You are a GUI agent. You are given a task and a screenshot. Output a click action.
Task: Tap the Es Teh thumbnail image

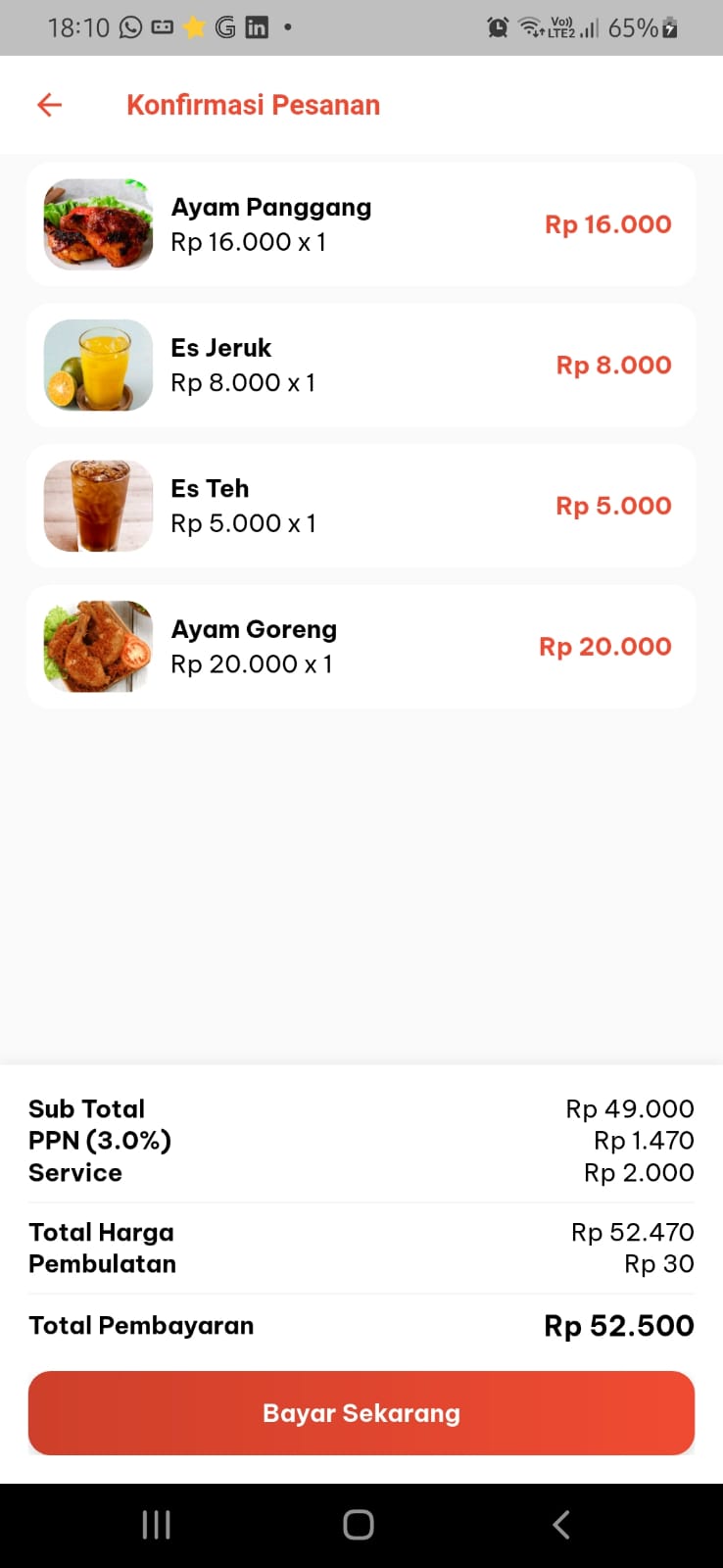pos(97,506)
